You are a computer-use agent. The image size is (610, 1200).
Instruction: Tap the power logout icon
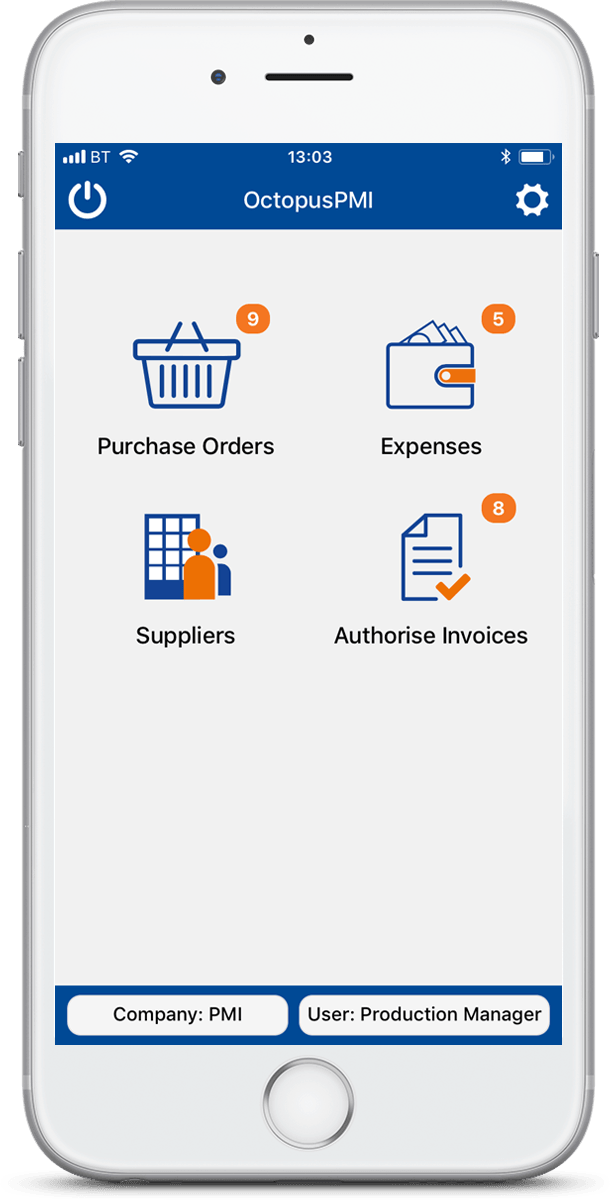[x=88, y=200]
